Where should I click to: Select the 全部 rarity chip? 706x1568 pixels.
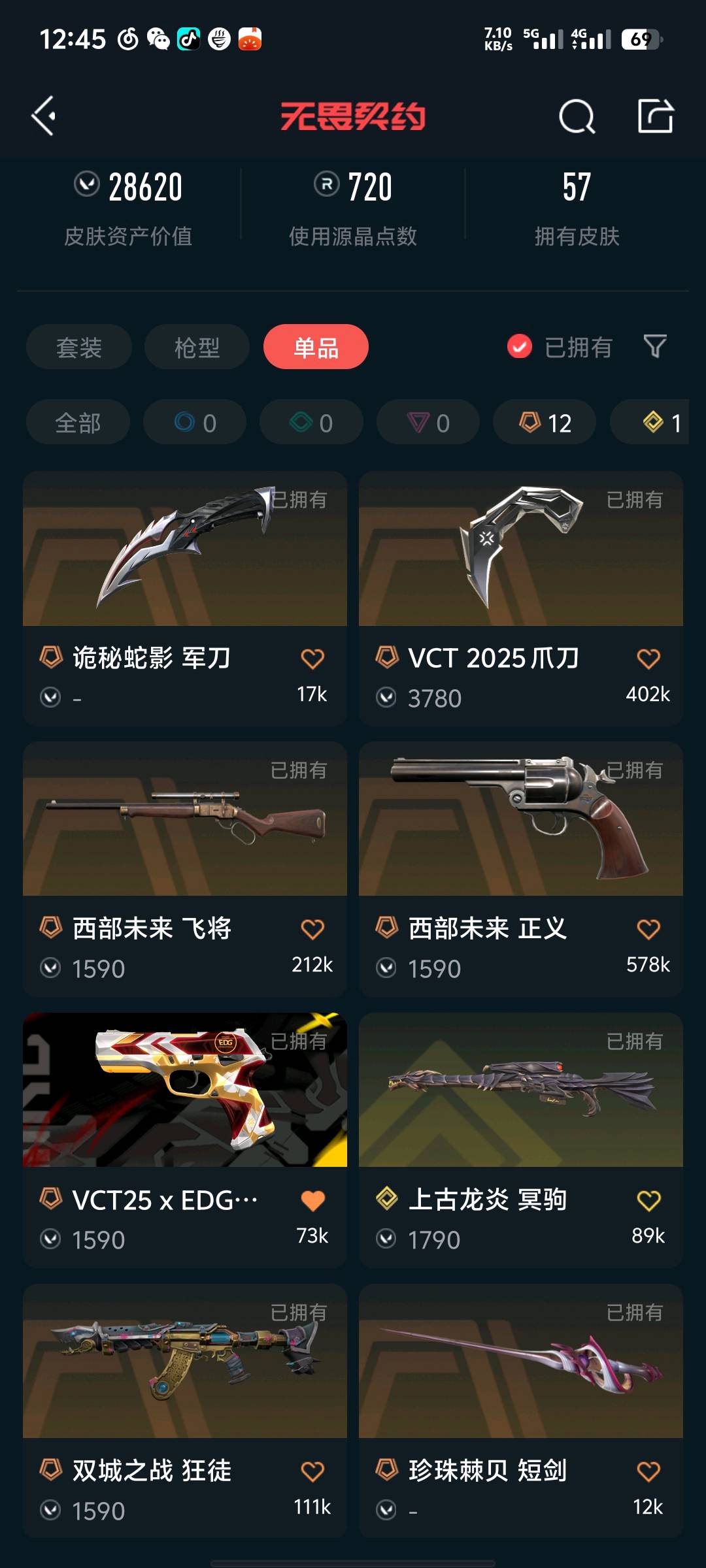coord(78,423)
